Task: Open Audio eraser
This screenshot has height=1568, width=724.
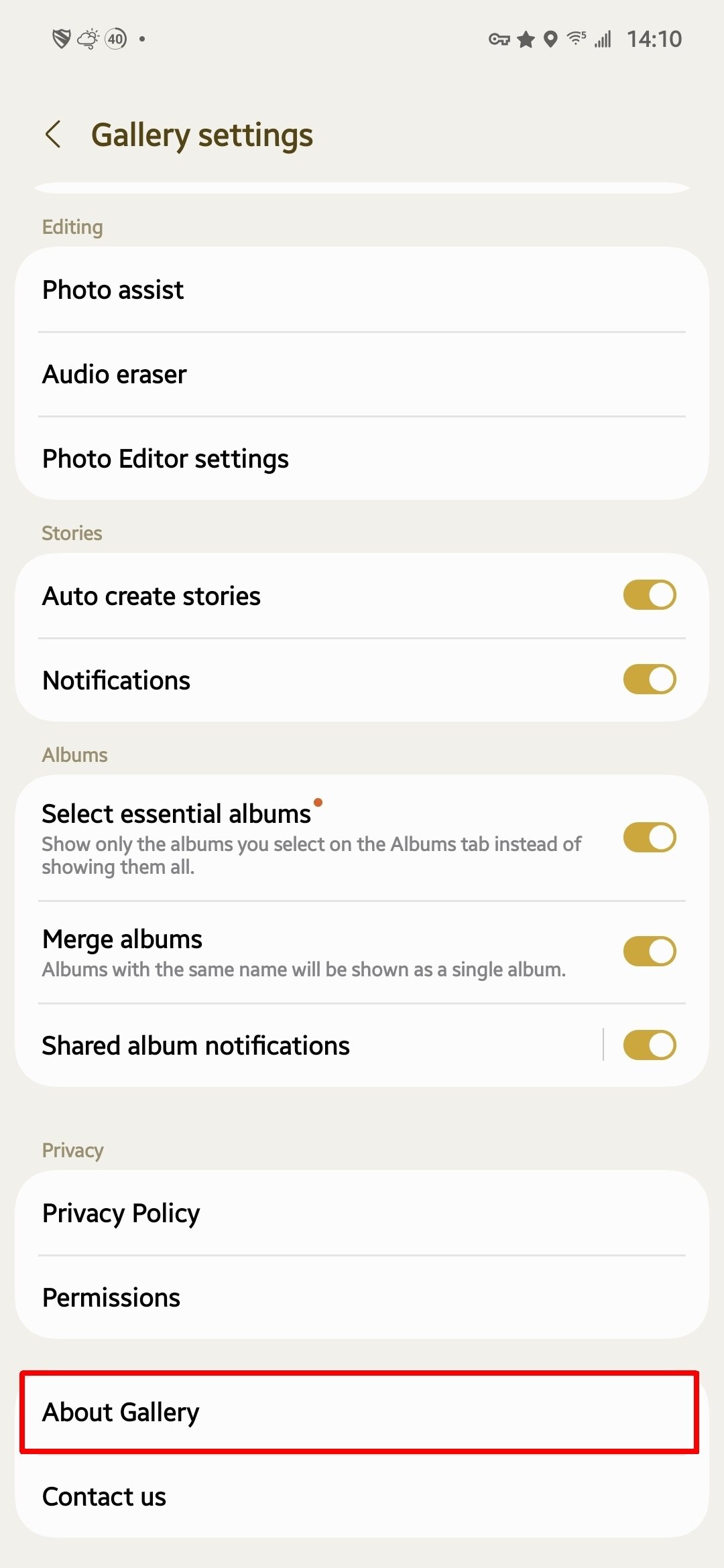Action: 362,374
